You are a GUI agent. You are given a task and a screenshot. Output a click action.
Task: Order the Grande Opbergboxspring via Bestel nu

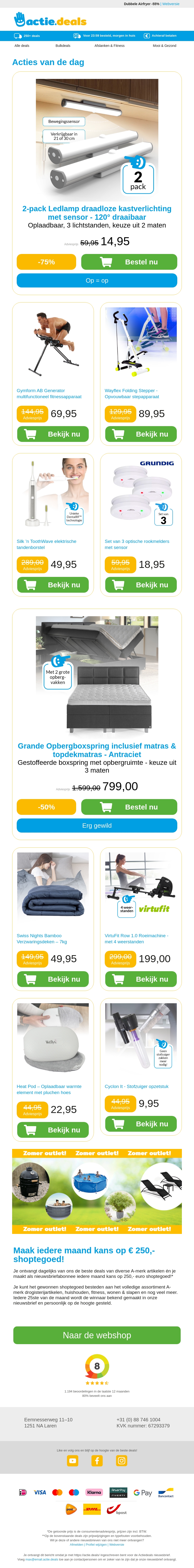(x=129, y=807)
